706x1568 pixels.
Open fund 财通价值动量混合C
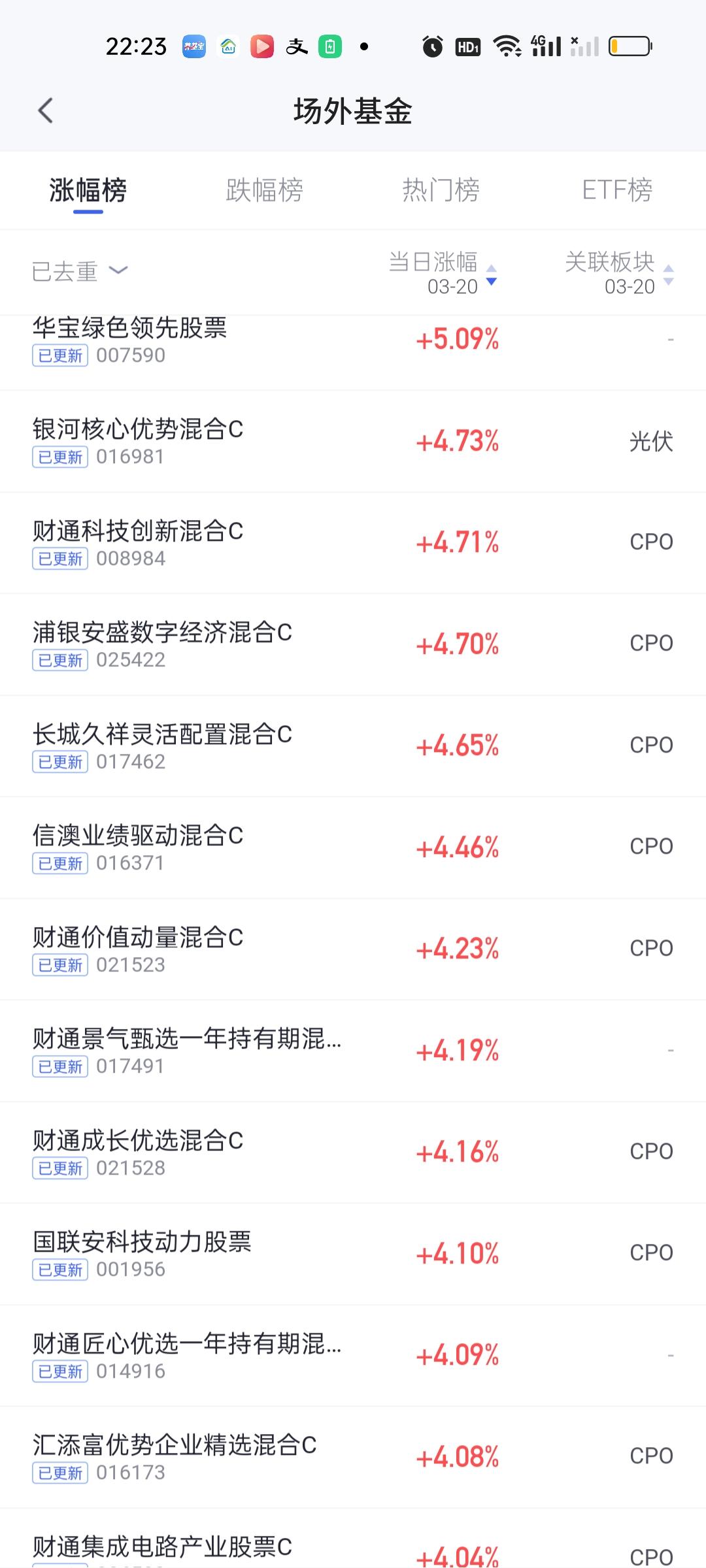tap(353, 949)
